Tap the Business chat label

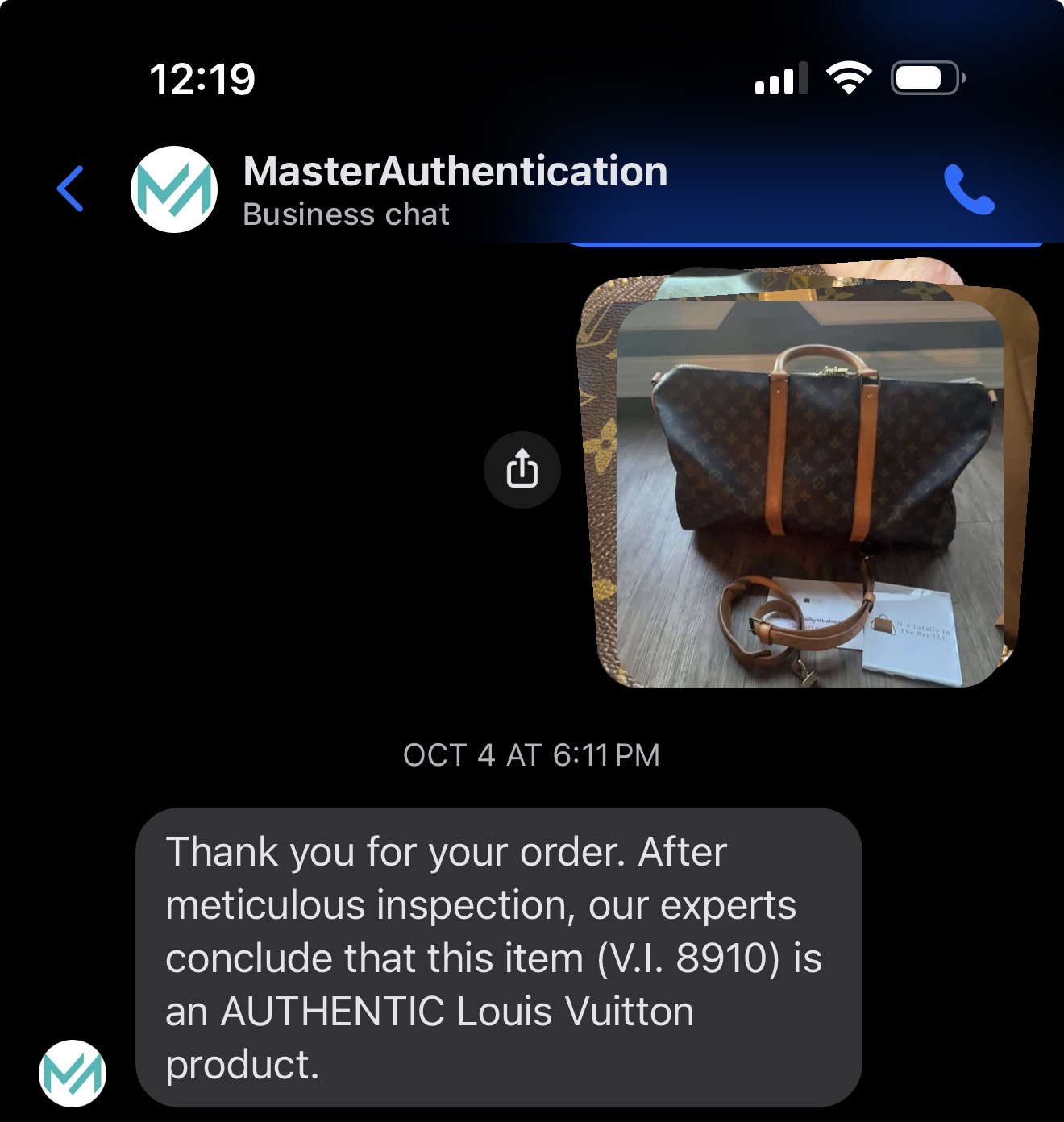tap(346, 214)
